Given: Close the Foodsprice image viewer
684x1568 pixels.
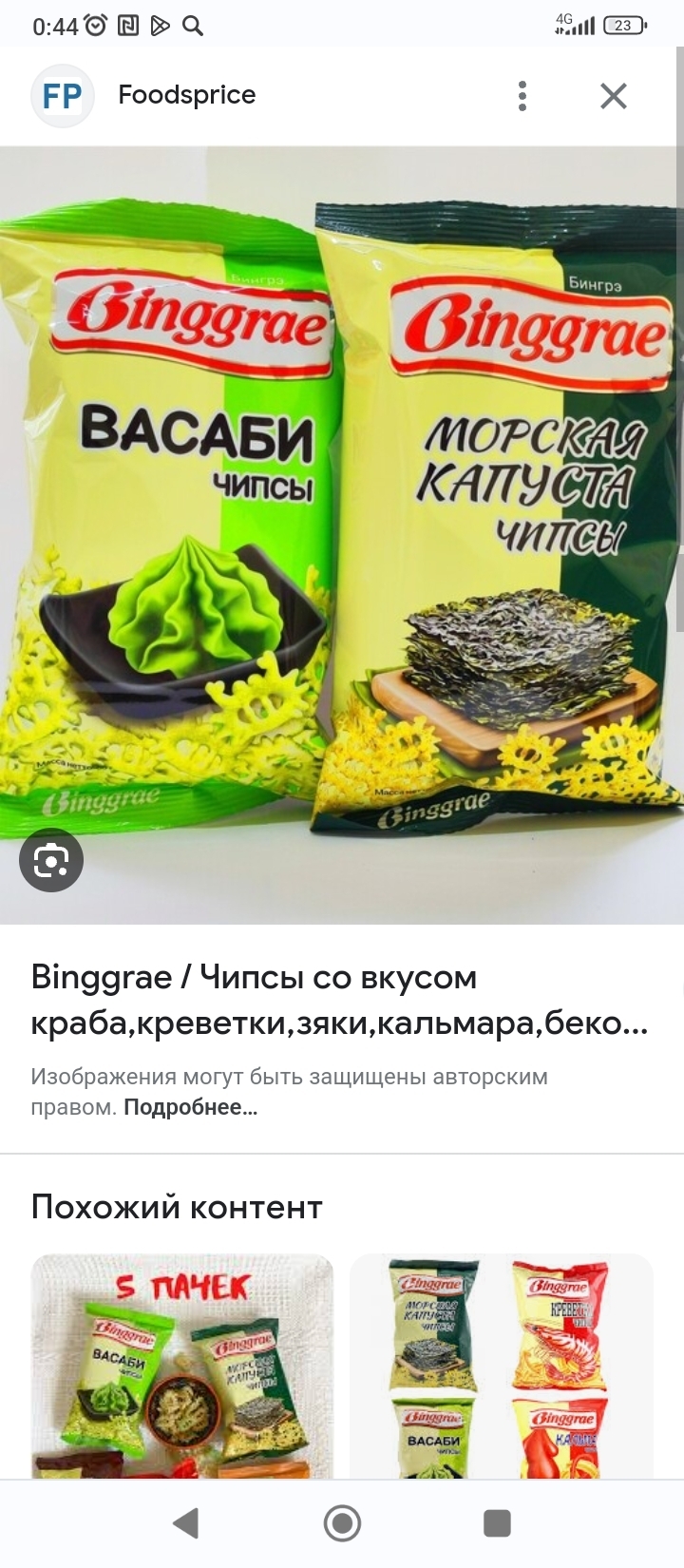Looking at the screenshot, I should (x=614, y=96).
